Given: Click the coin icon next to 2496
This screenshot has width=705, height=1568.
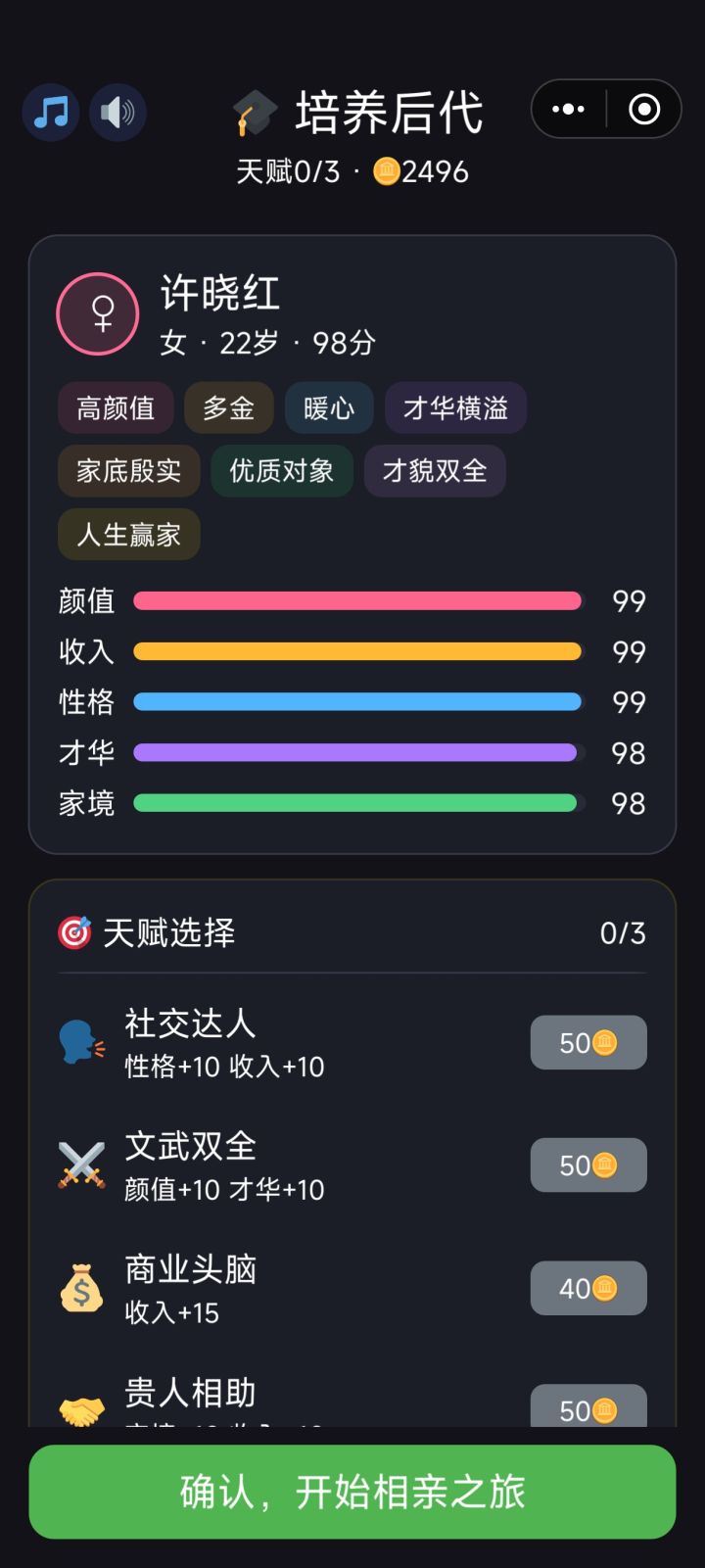Looking at the screenshot, I should pyautogui.click(x=386, y=172).
